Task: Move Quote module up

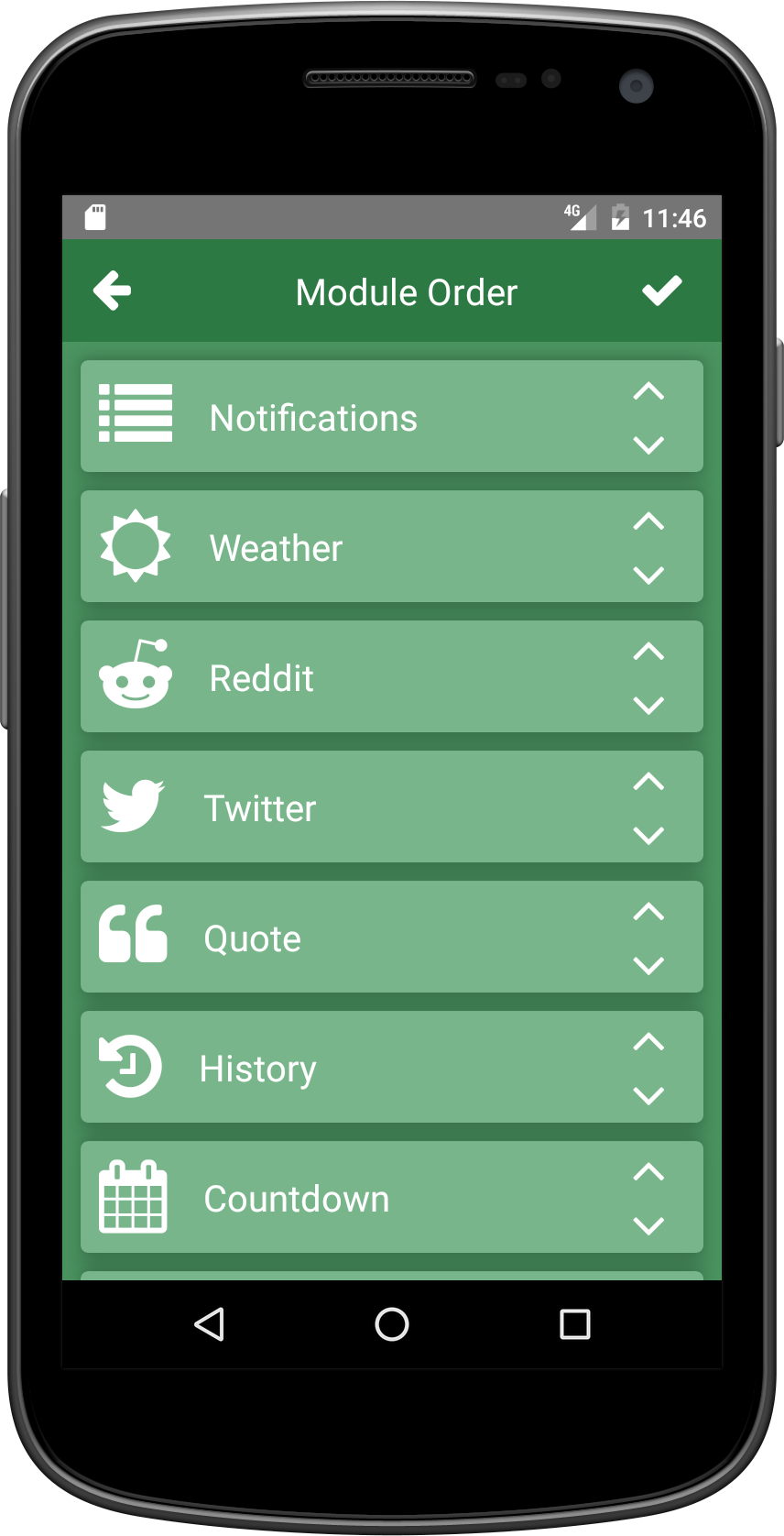Action: (648, 912)
